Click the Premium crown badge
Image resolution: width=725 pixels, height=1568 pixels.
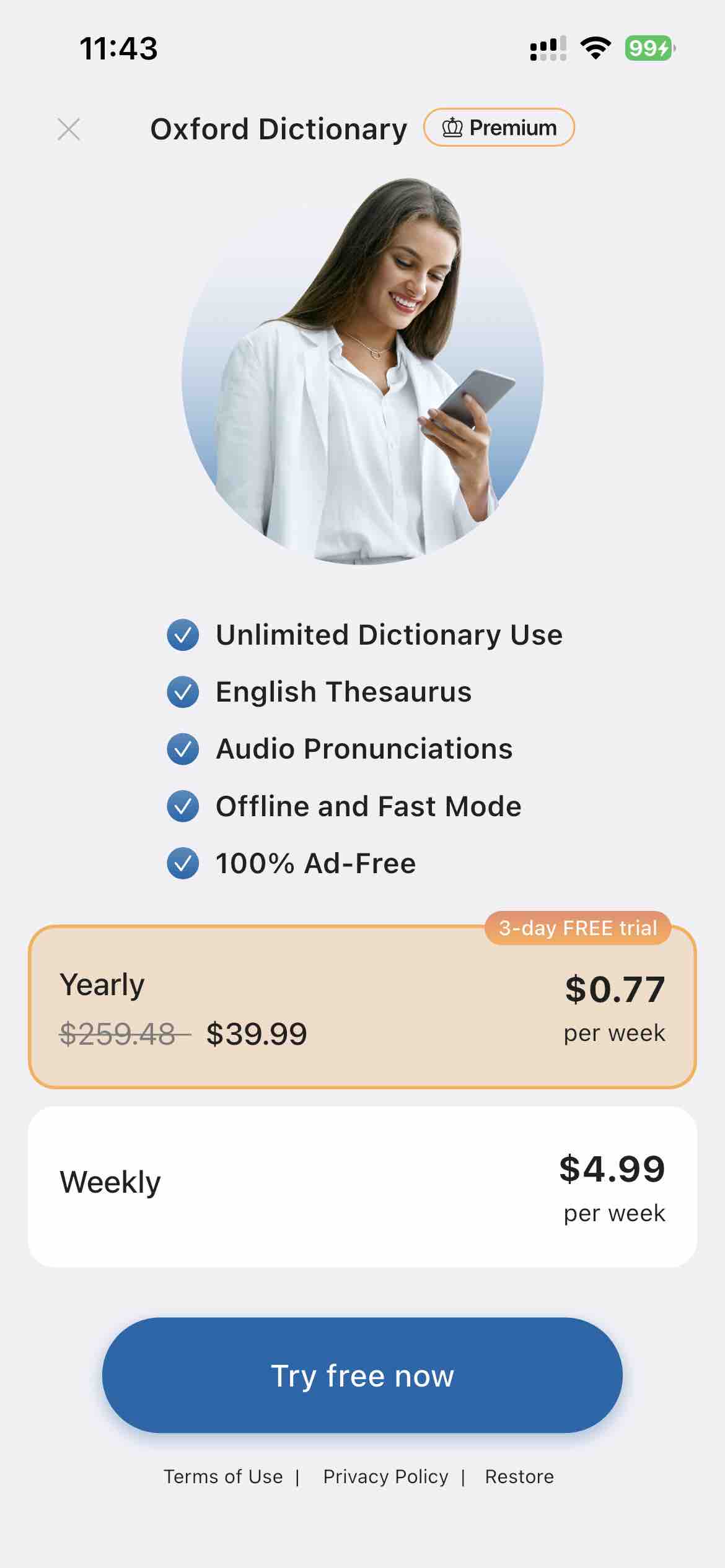click(499, 128)
